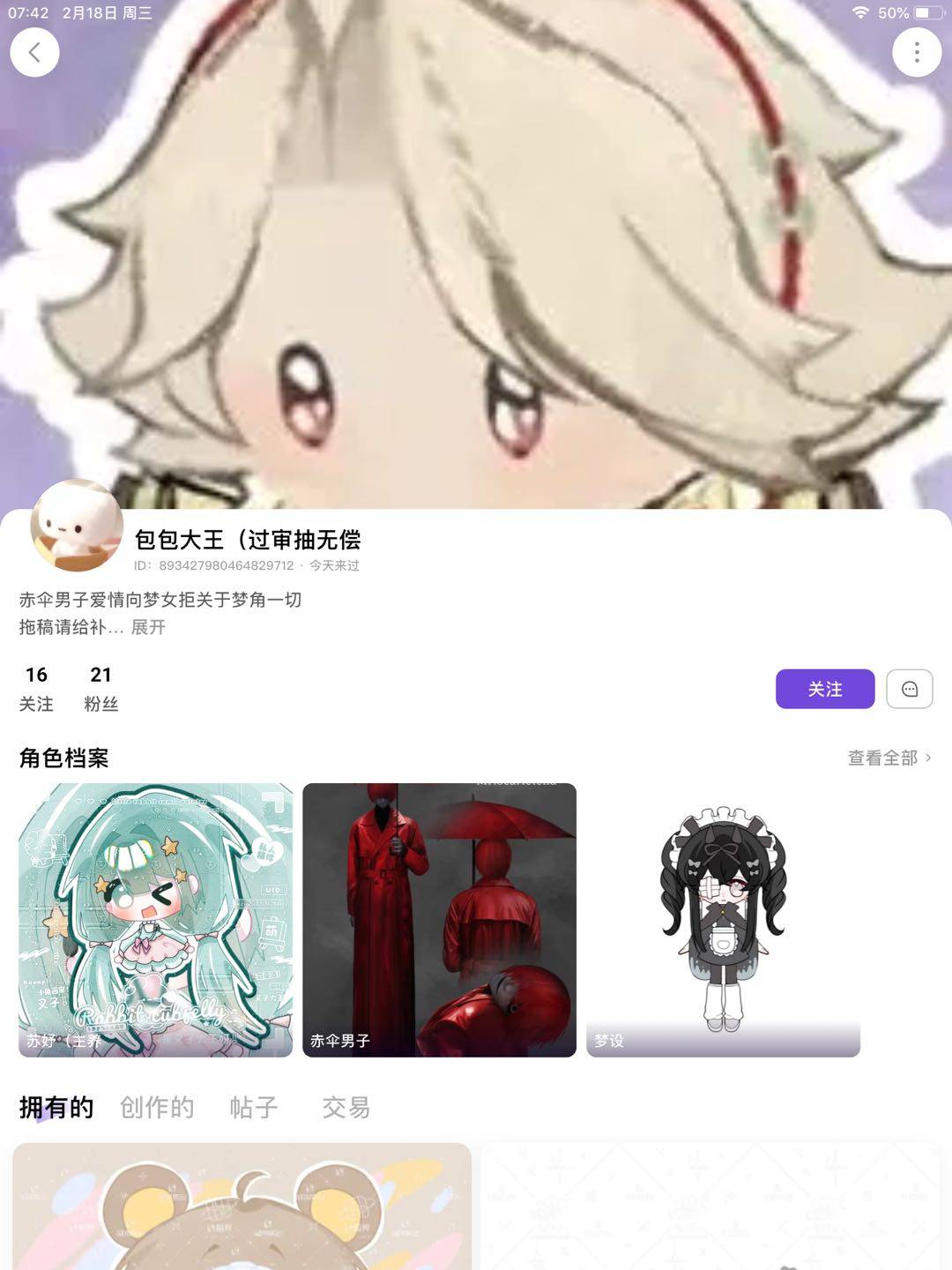
Task: Expand the bio with 展开
Action: (148, 627)
